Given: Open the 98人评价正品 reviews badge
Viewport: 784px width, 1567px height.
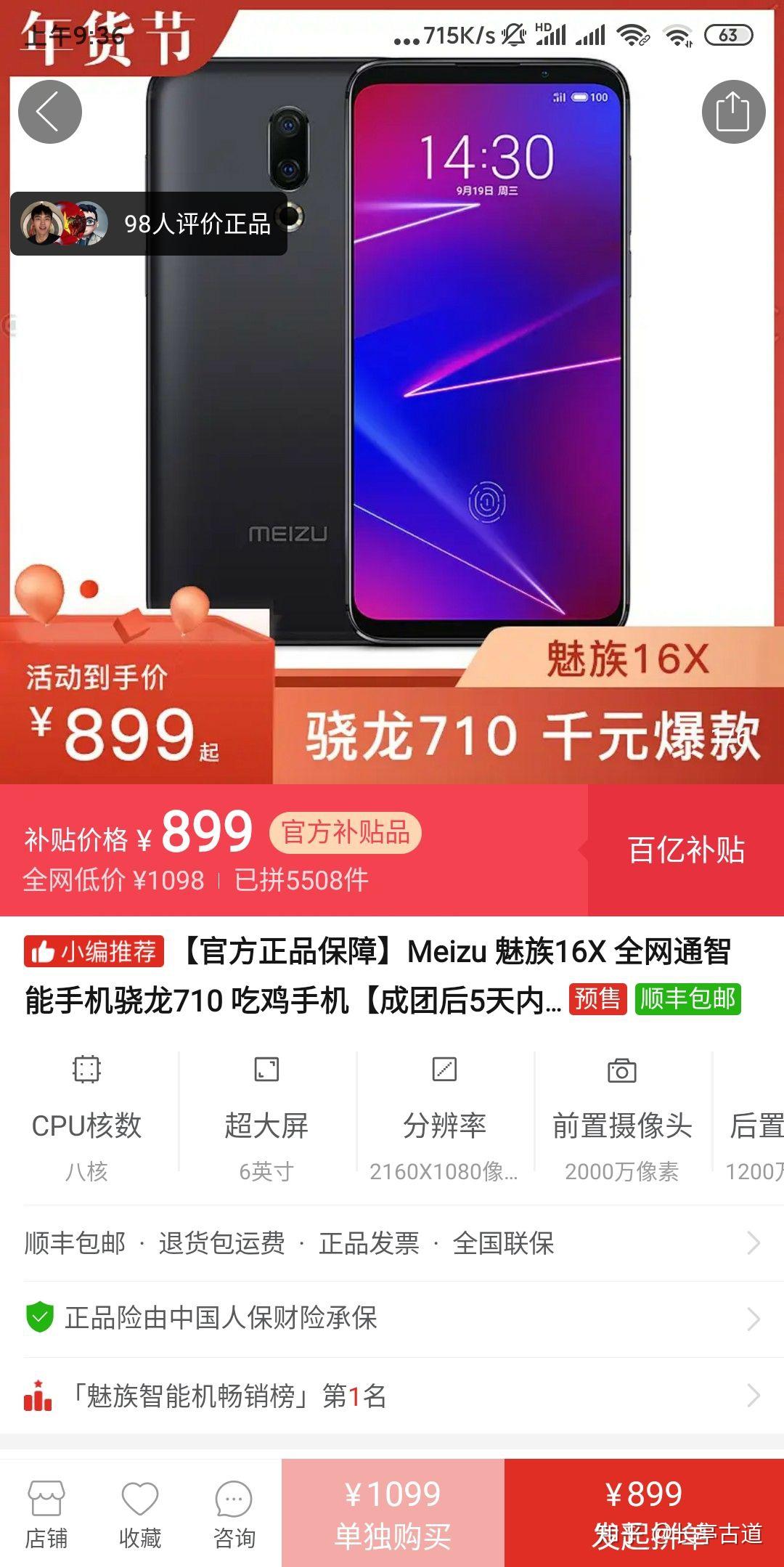Looking at the screenshot, I should pyautogui.click(x=149, y=224).
